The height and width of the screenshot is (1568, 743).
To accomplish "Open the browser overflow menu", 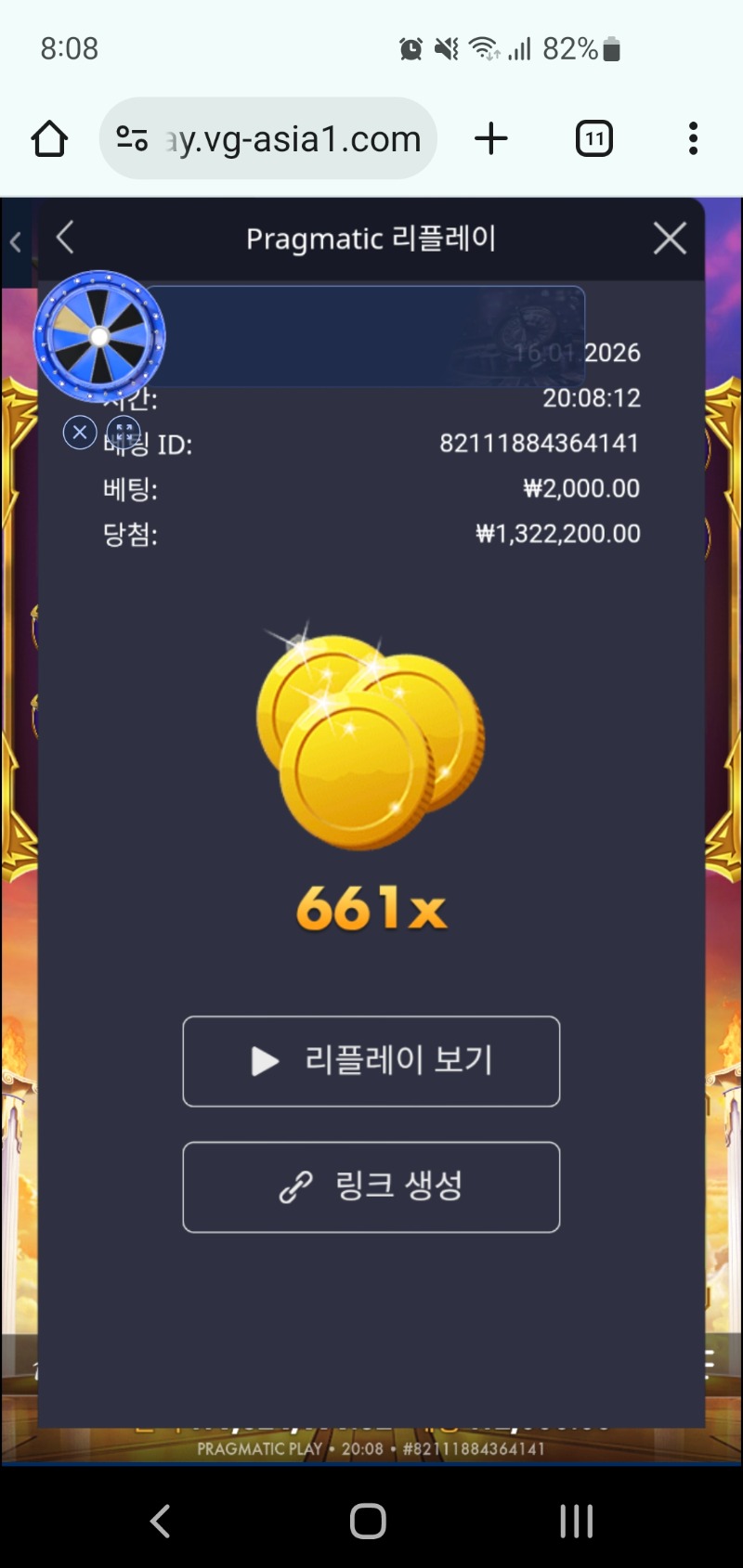I will coord(693,139).
